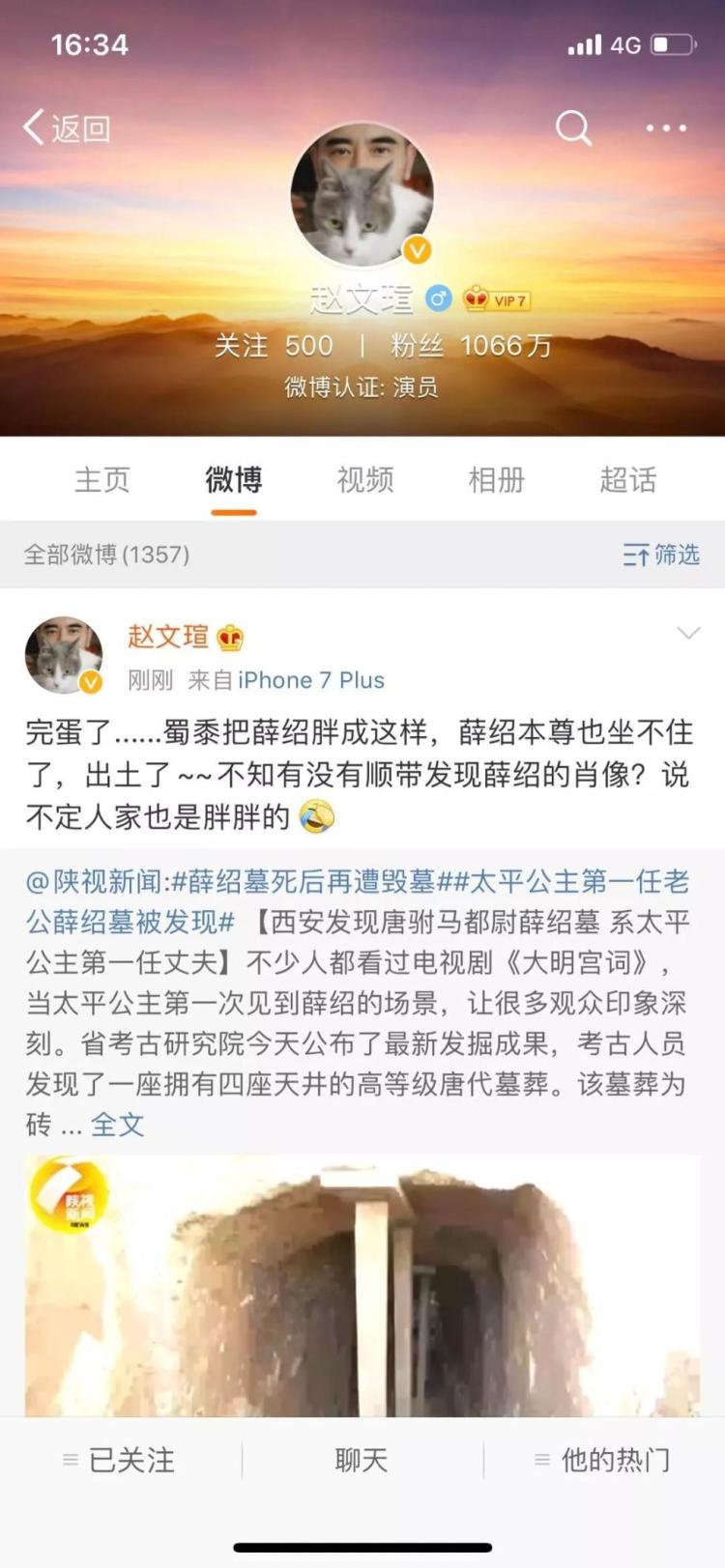View the 关注 500 following list
Viewport: 725px width, 1568px height.
274,346
